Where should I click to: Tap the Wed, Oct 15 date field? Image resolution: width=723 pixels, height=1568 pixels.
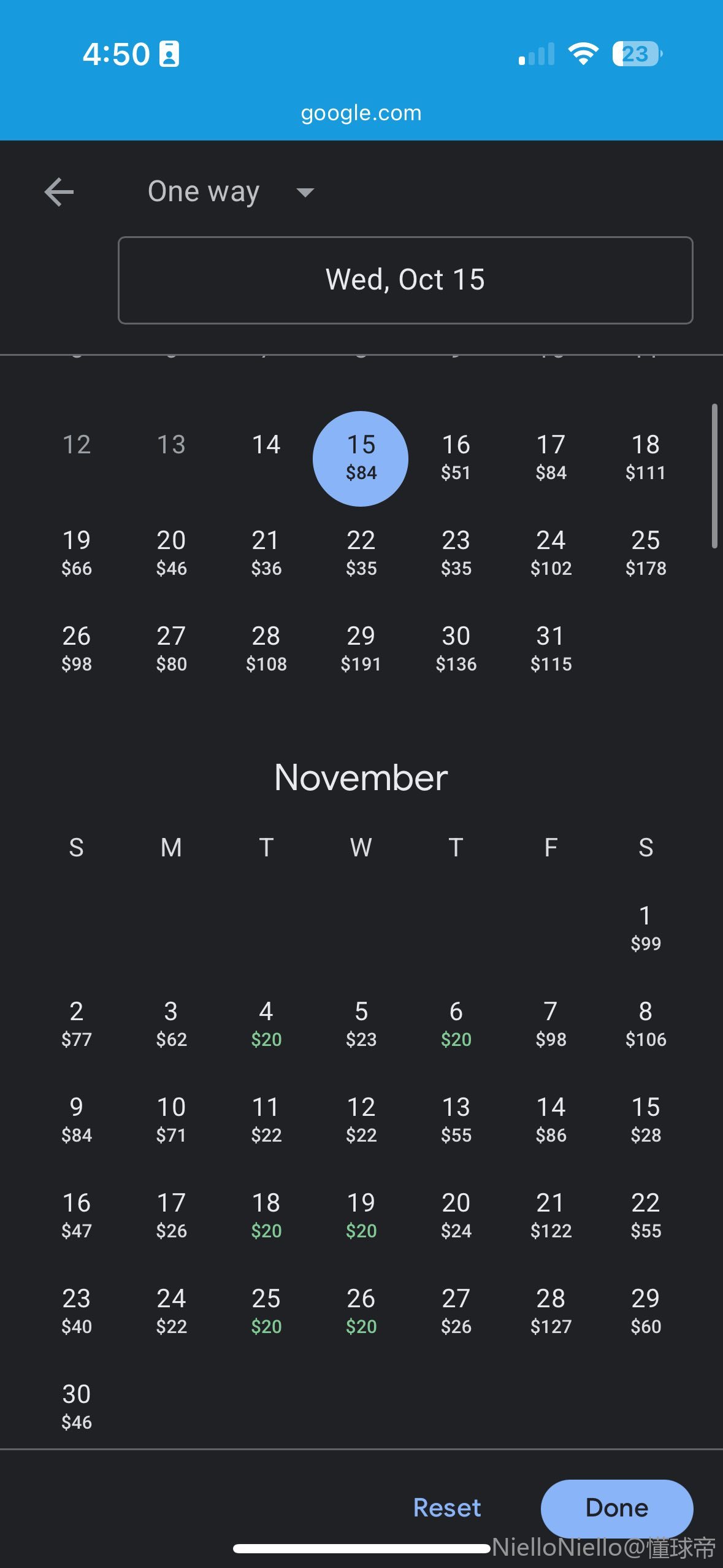point(405,280)
